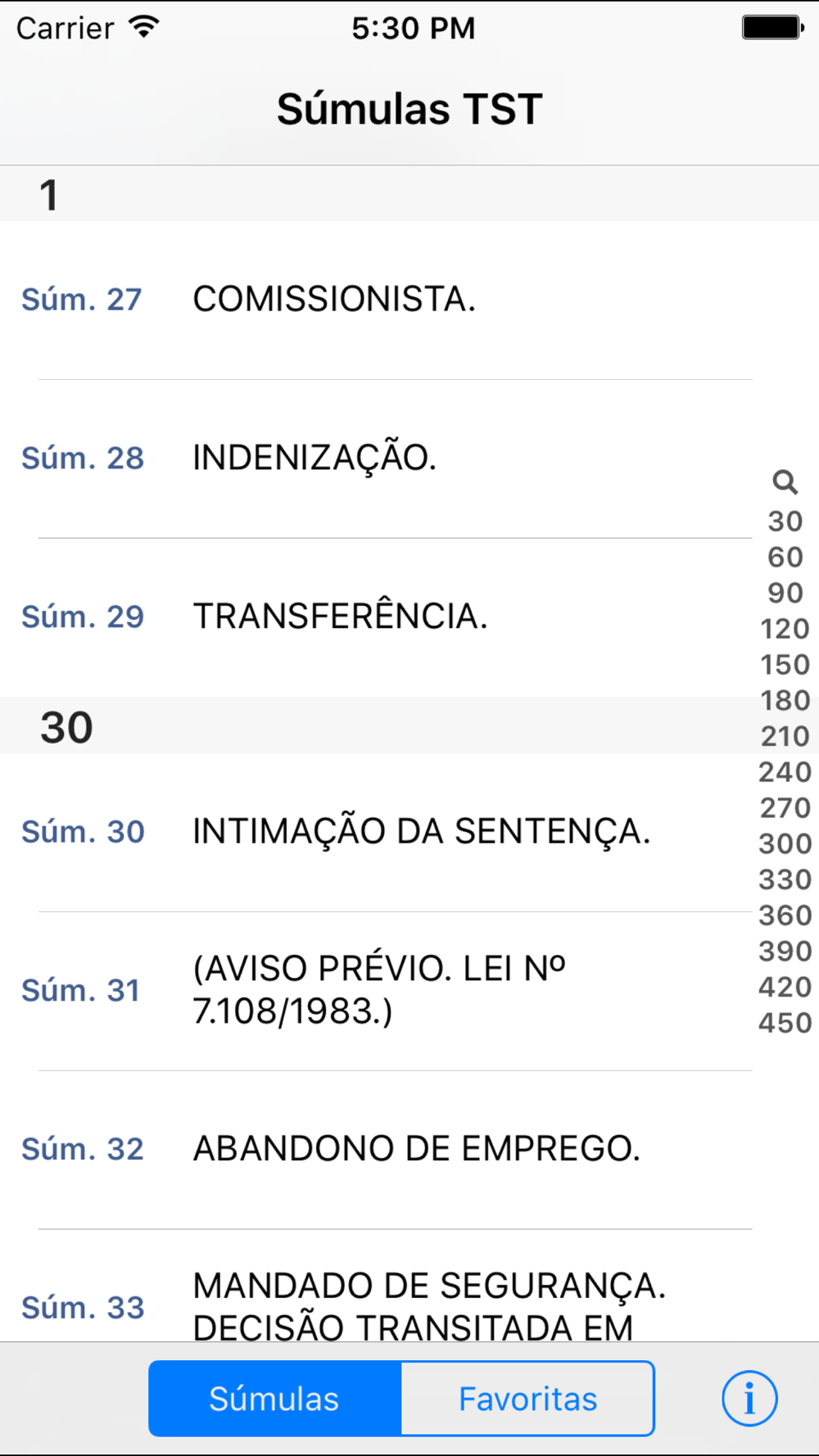Open Súm. 28 INDENIZAÇÃO
The height and width of the screenshot is (1456, 819).
(x=377, y=459)
